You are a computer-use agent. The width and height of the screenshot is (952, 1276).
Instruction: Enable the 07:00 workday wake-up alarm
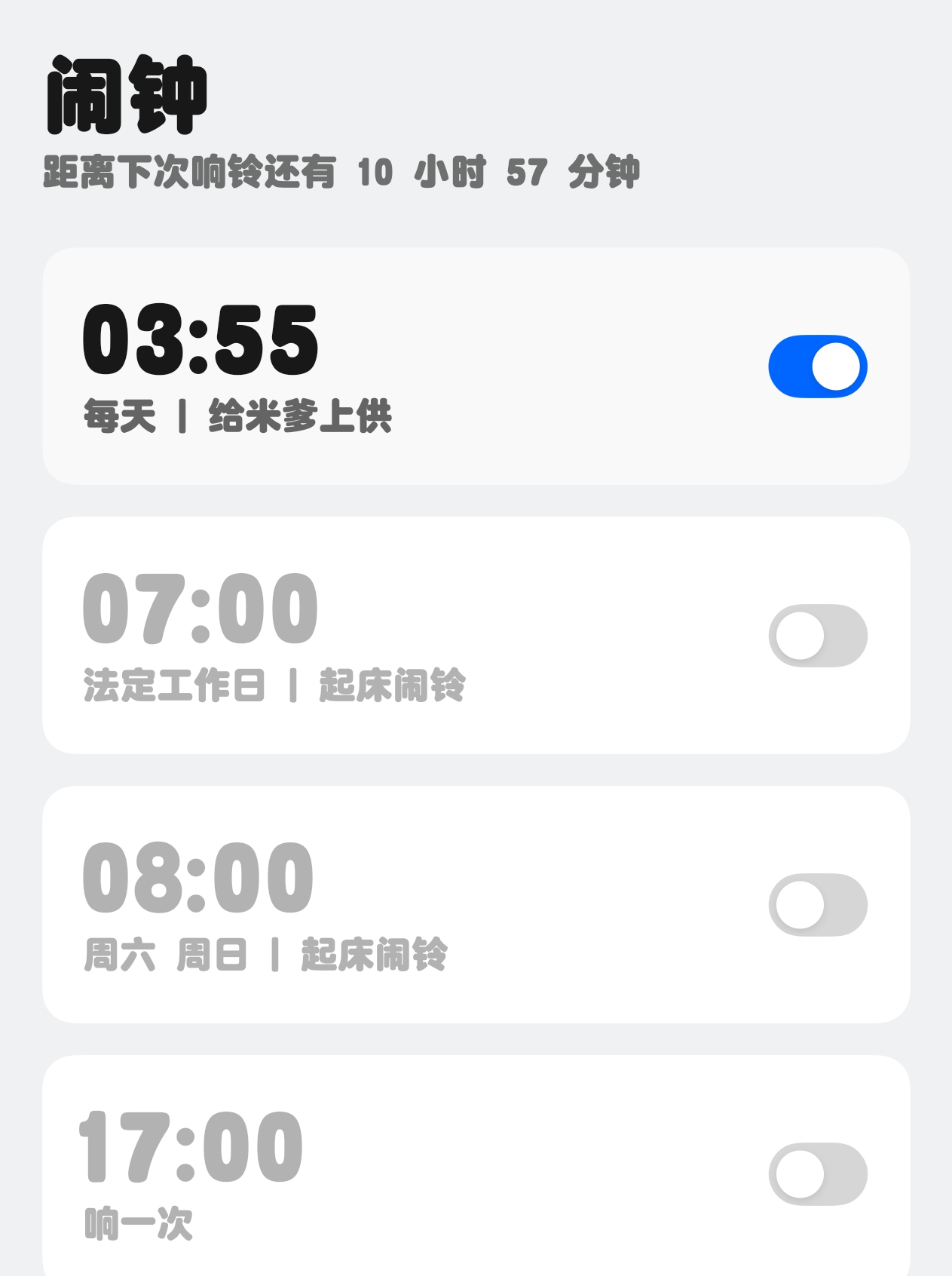tap(818, 636)
